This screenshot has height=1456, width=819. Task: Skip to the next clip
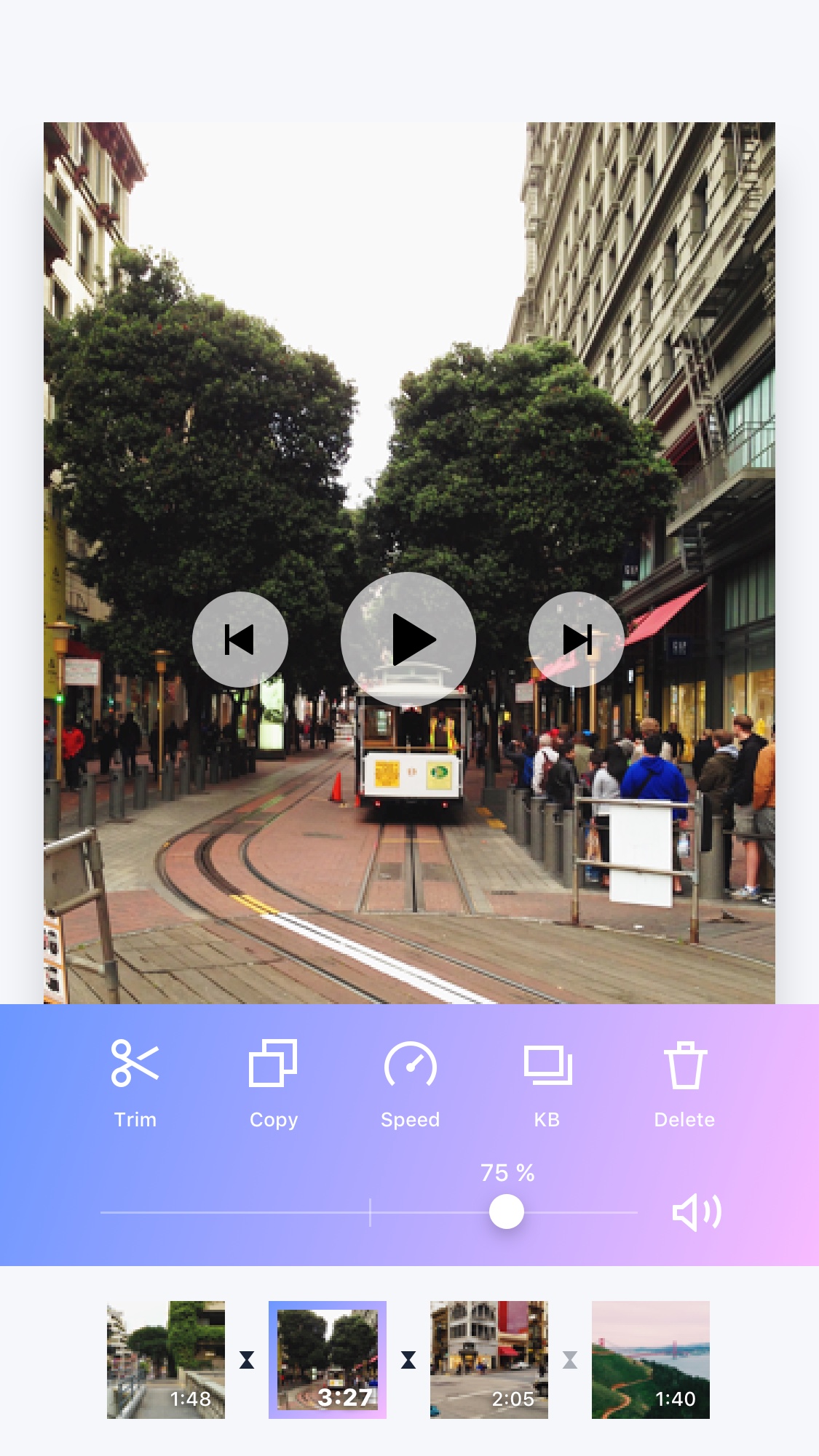pos(577,640)
